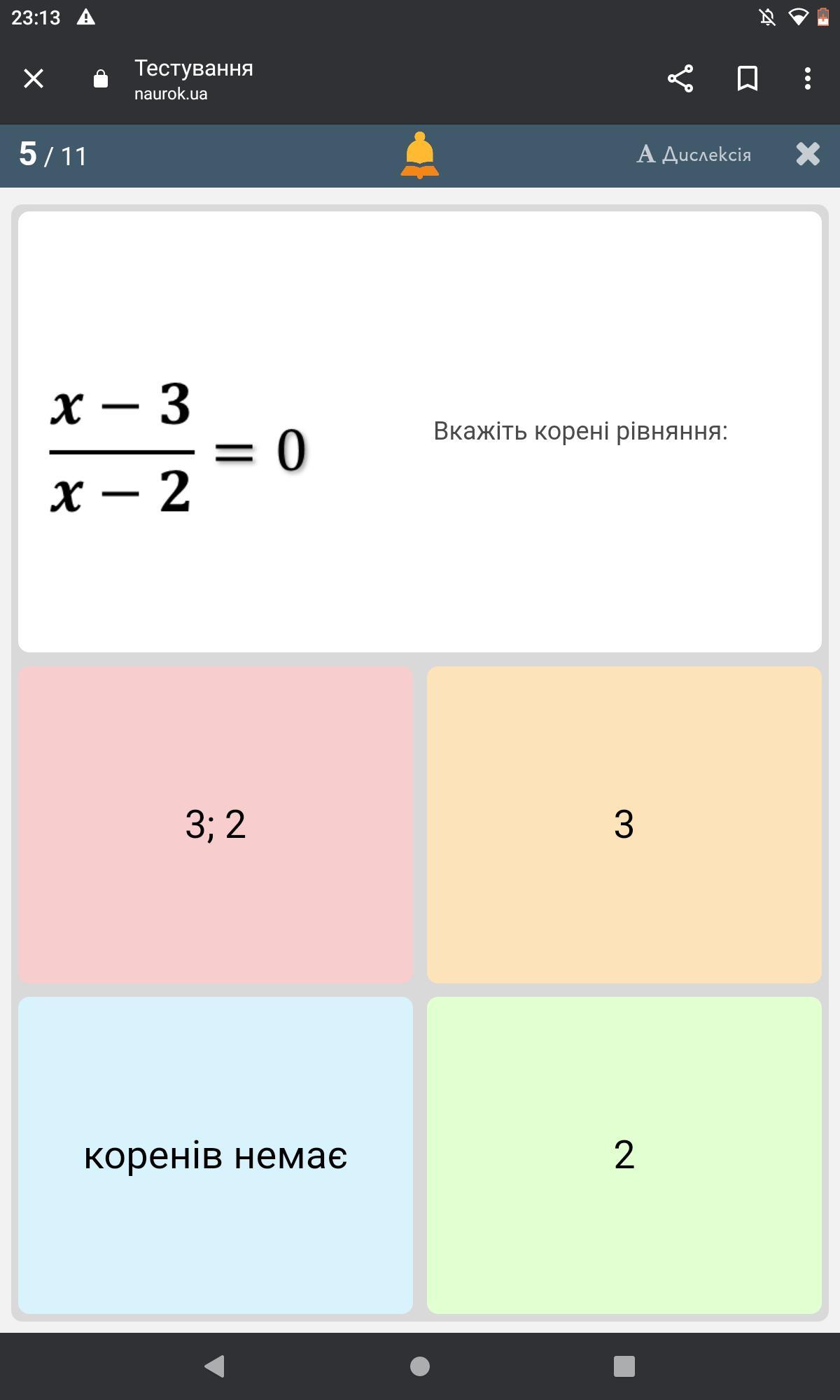Share this test page
The width and height of the screenshot is (840, 1400).
click(x=680, y=78)
